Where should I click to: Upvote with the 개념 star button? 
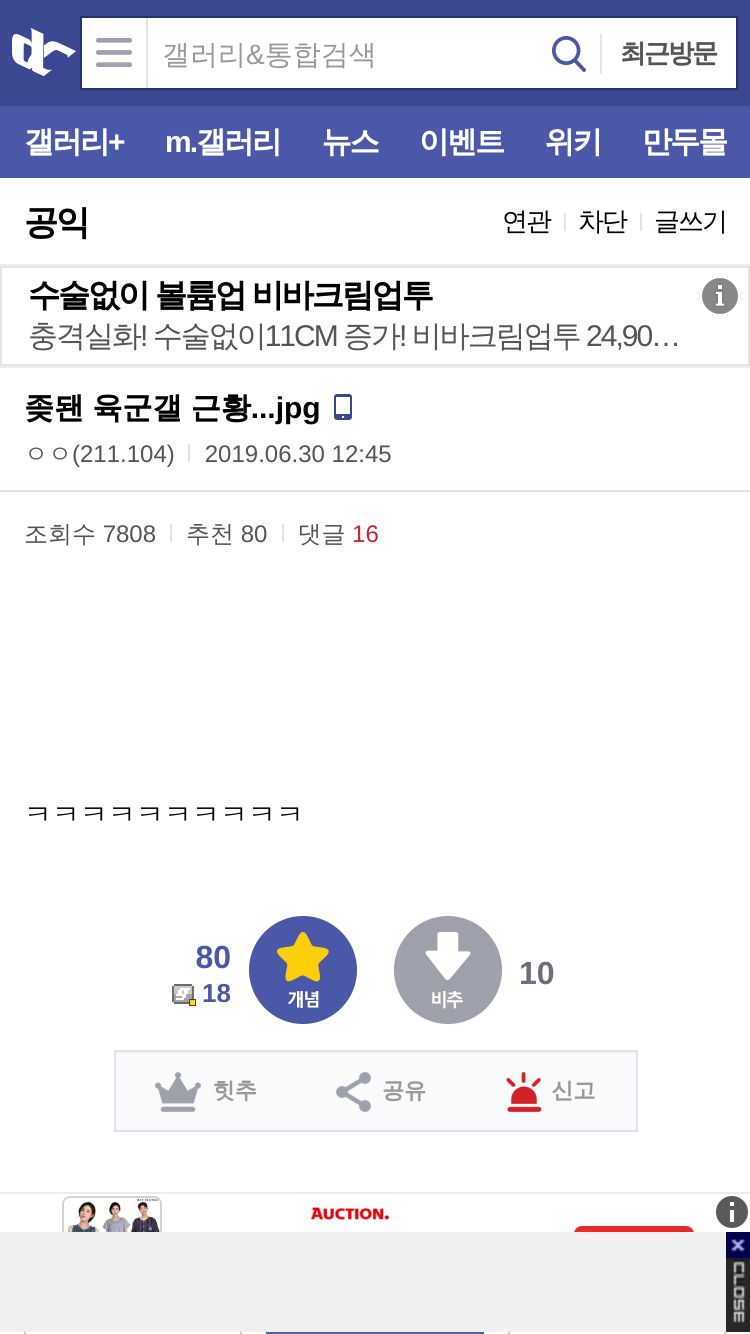click(x=303, y=970)
